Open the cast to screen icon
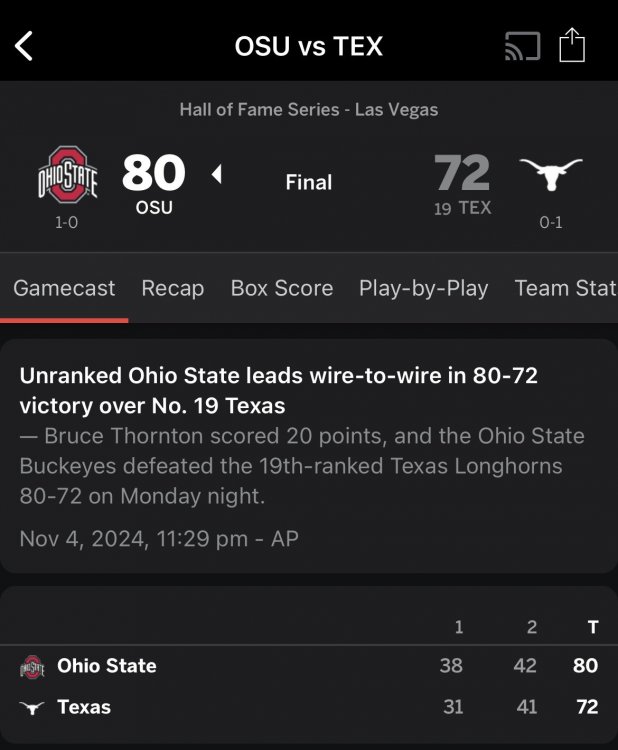The height and width of the screenshot is (750, 618). coord(522,46)
